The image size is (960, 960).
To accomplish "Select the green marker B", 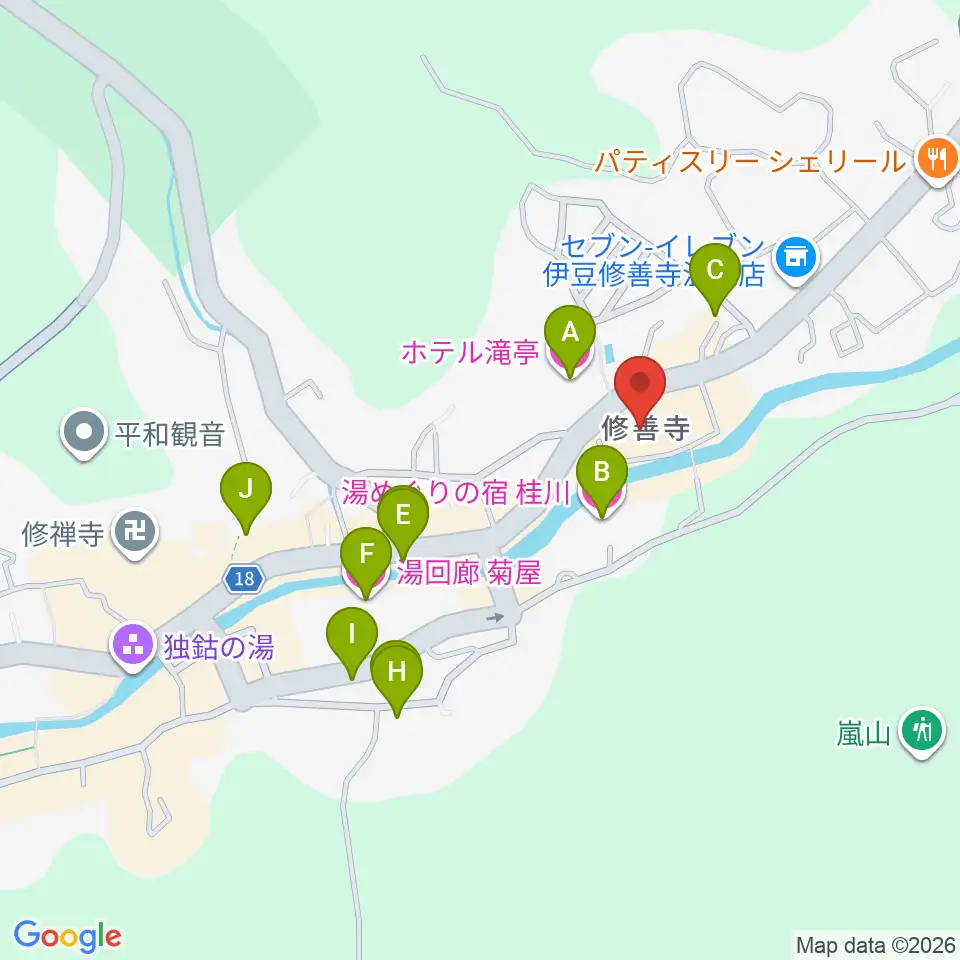I will pyautogui.click(x=602, y=479).
